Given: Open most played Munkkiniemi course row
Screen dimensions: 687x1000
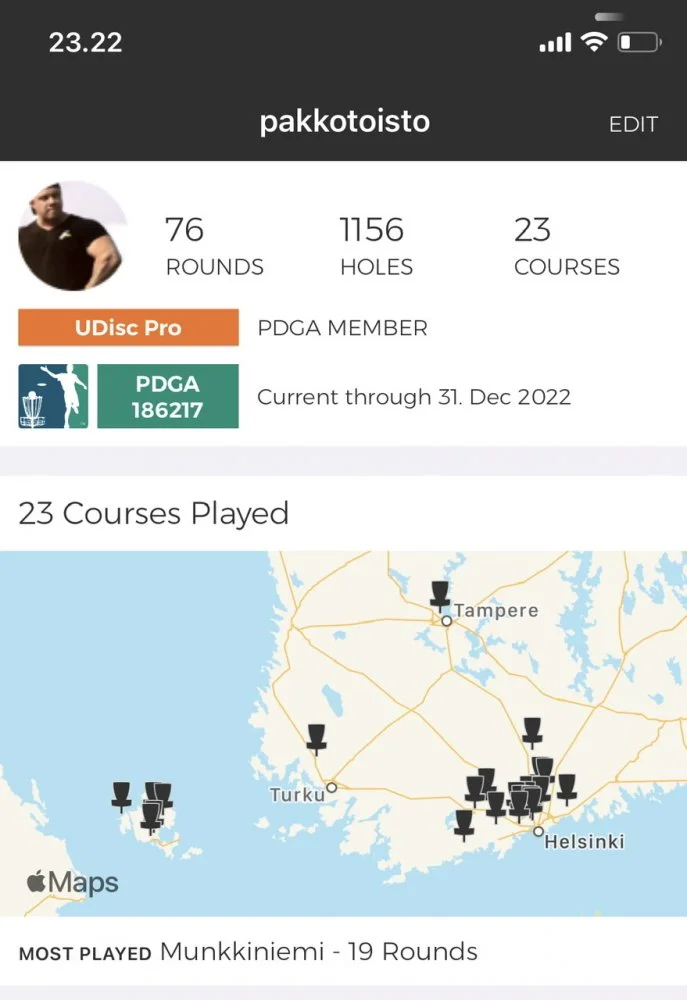Looking at the screenshot, I should [343, 951].
